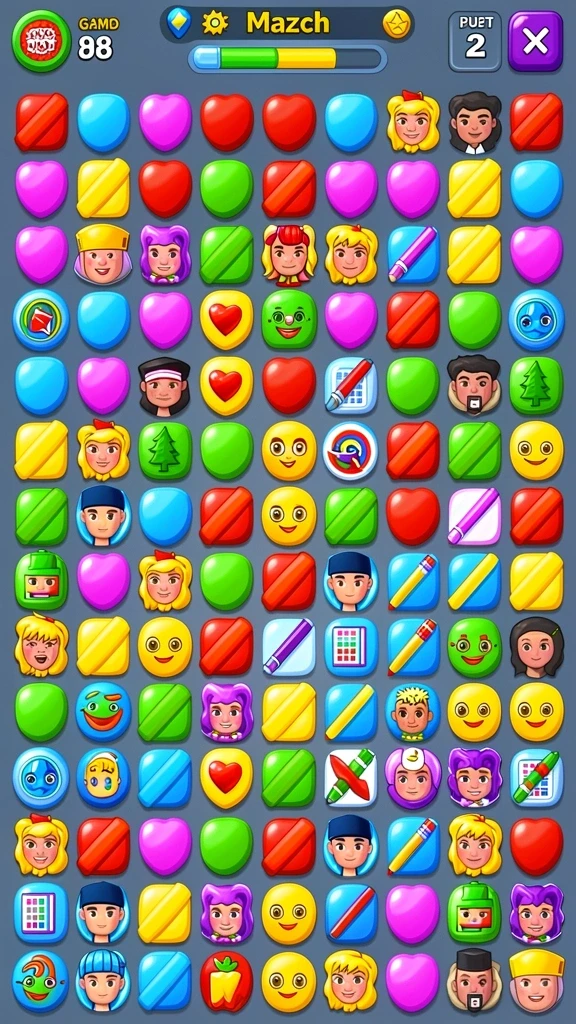This screenshot has width=576, height=1024.
Task: Tap the blue gem icon by Mazch
Action: 178,24
